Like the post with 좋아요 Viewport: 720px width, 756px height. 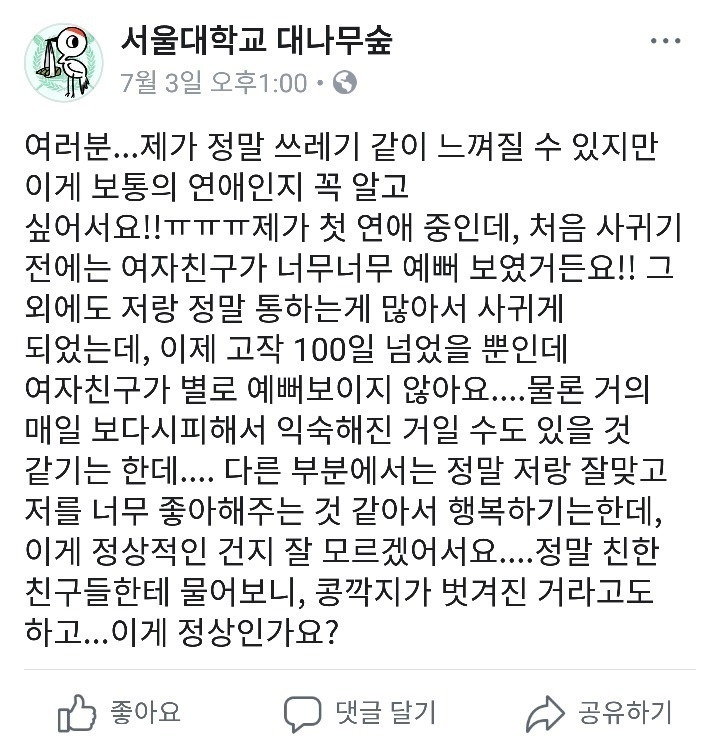(x=120, y=713)
